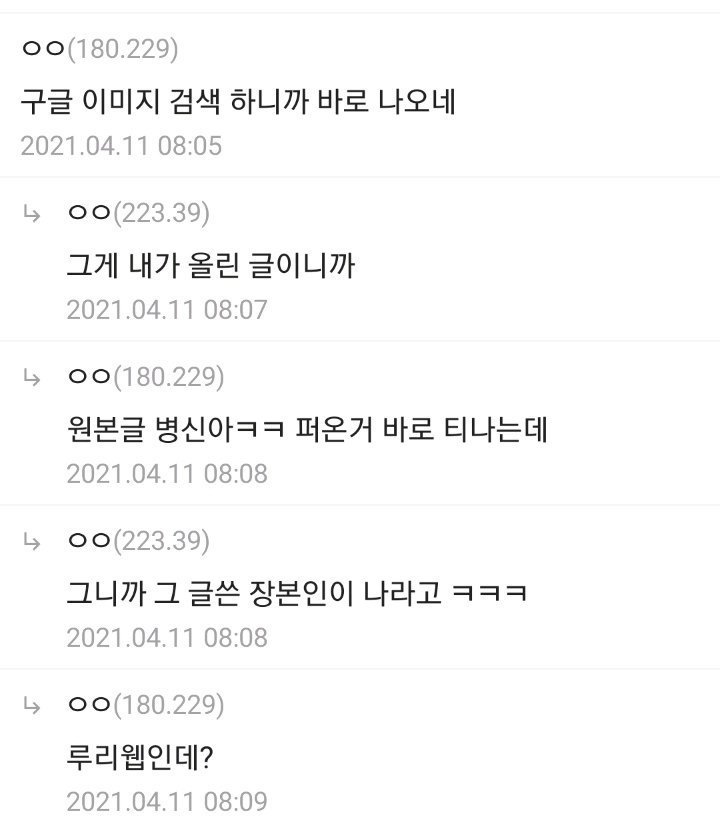Open the reply '그게 내가 올린 글이니까'
This screenshot has width=720, height=822.
pos(210,265)
